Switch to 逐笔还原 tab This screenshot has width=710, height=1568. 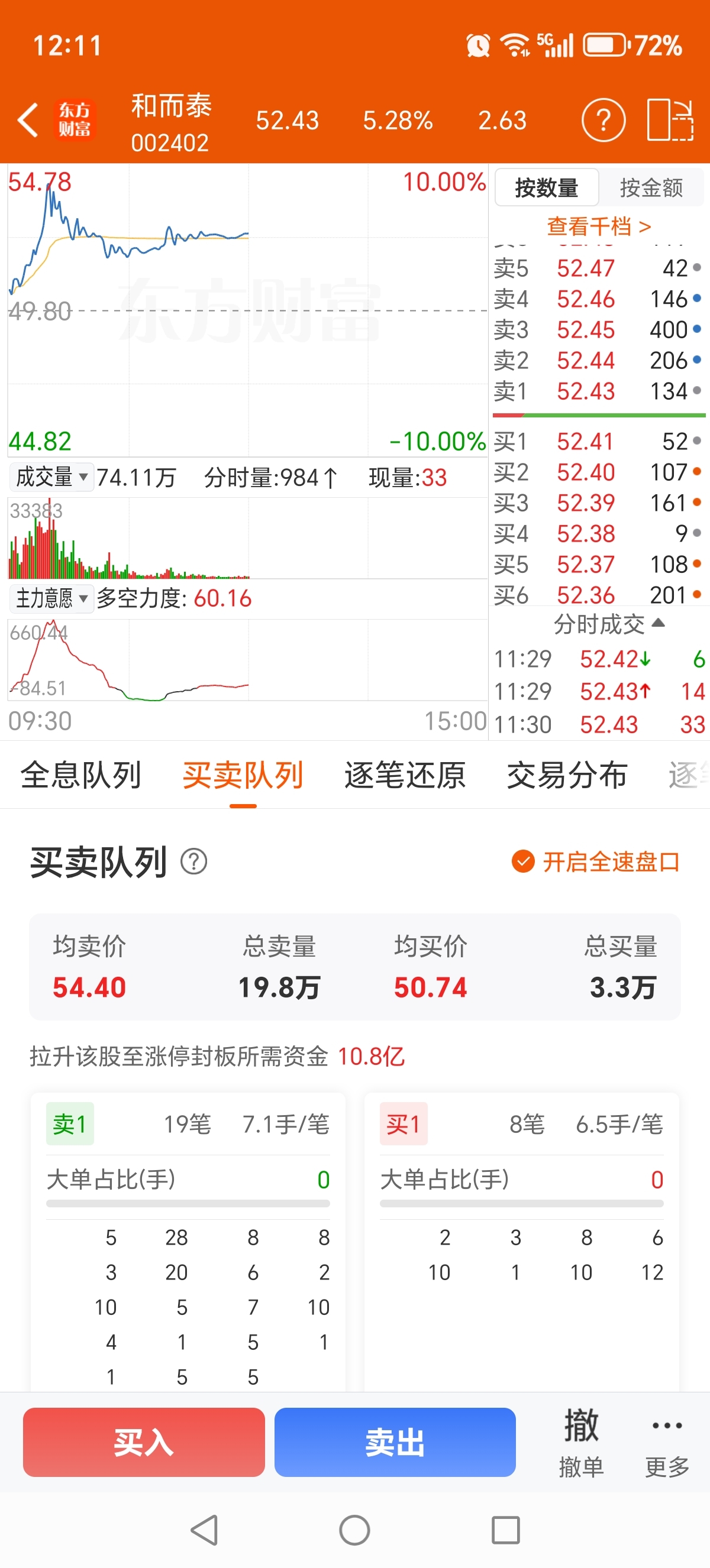(x=405, y=775)
